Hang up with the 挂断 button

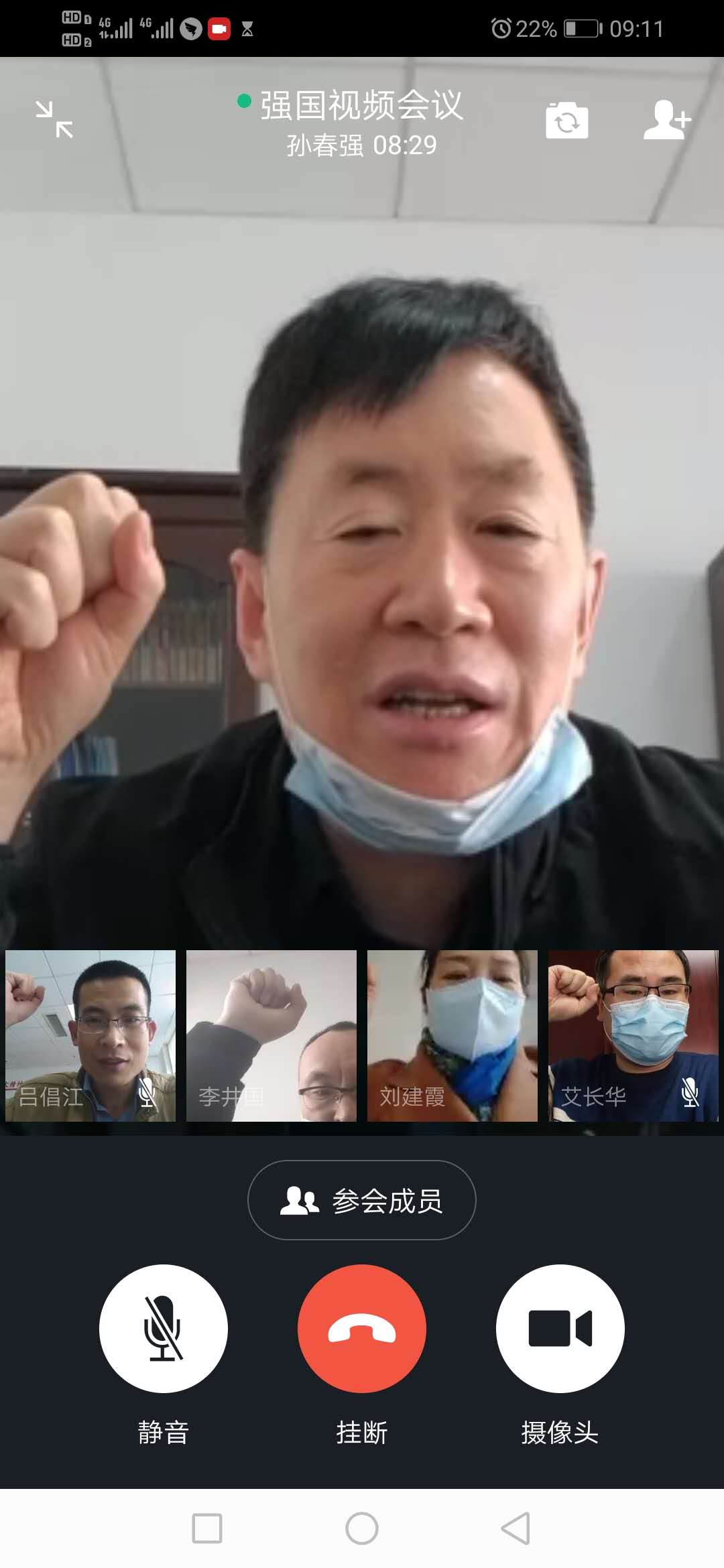362,1329
